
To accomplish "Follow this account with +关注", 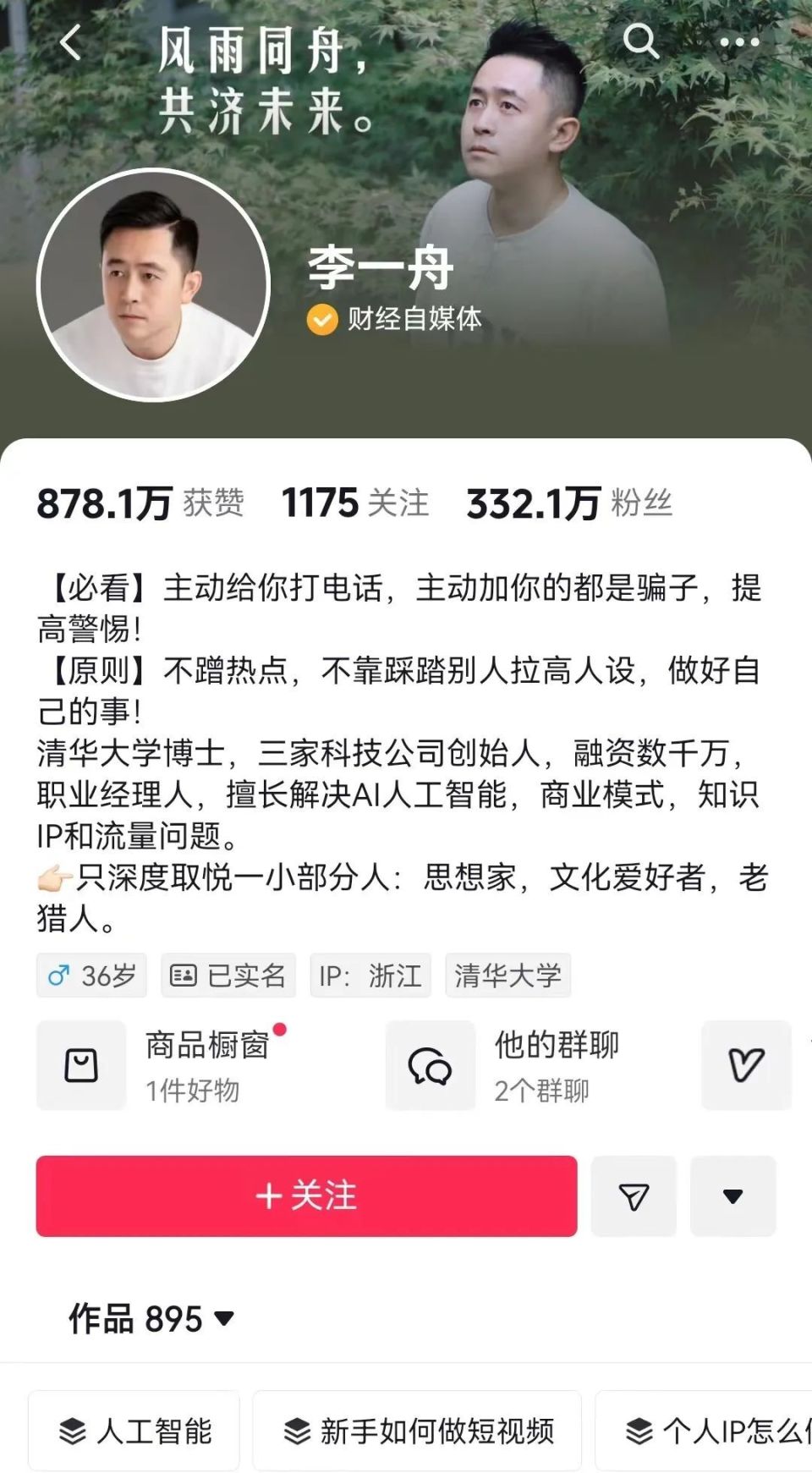I will [x=306, y=1195].
